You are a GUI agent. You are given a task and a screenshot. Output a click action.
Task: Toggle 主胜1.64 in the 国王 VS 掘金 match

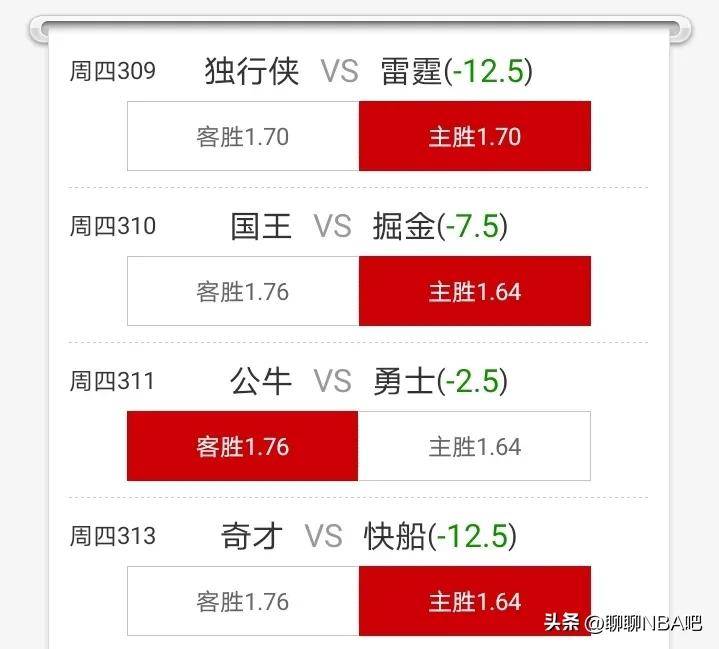click(475, 291)
